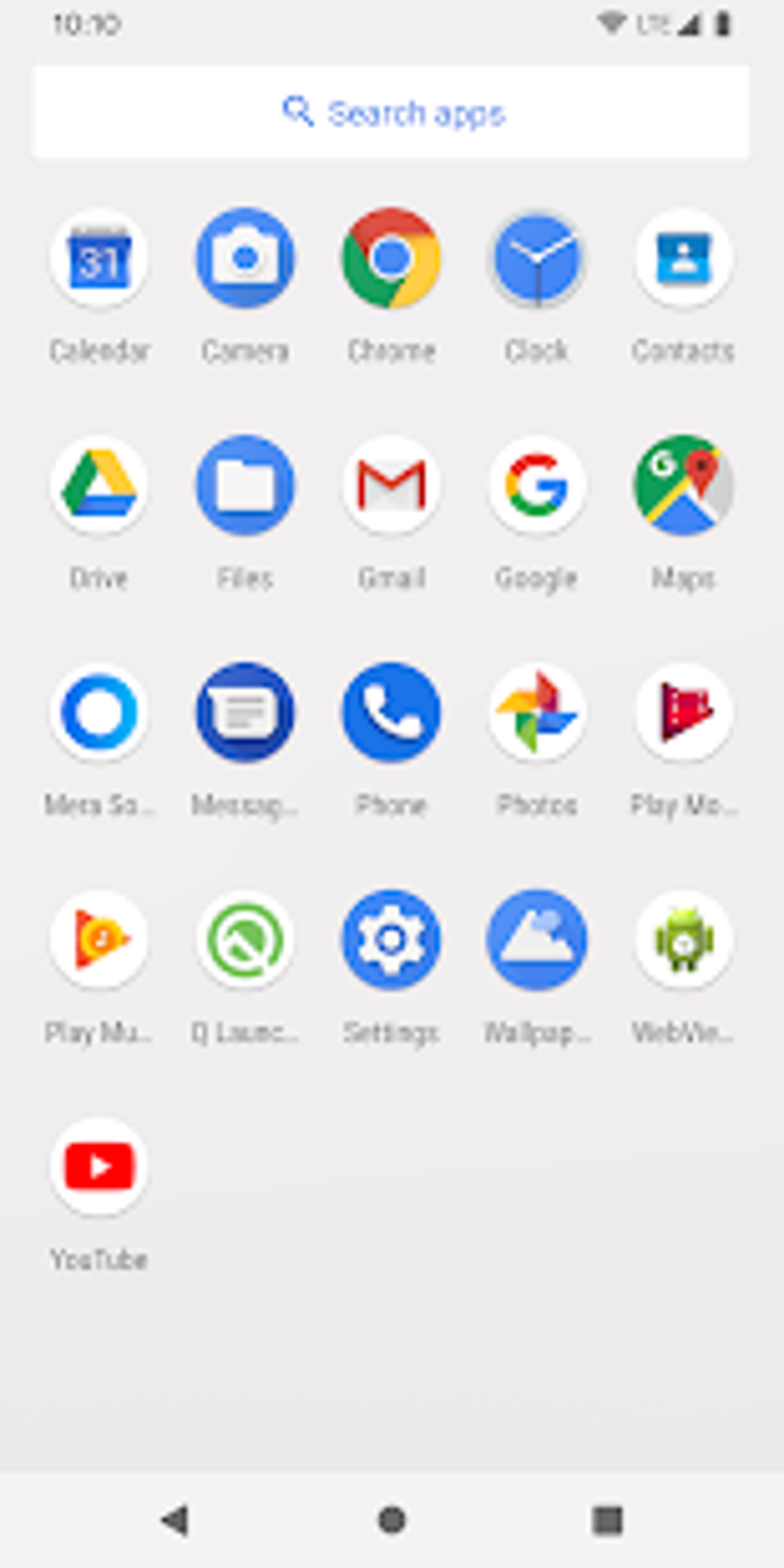The image size is (784, 1568).
Task: Tap the Search apps bar
Action: [x=390, y=111]
